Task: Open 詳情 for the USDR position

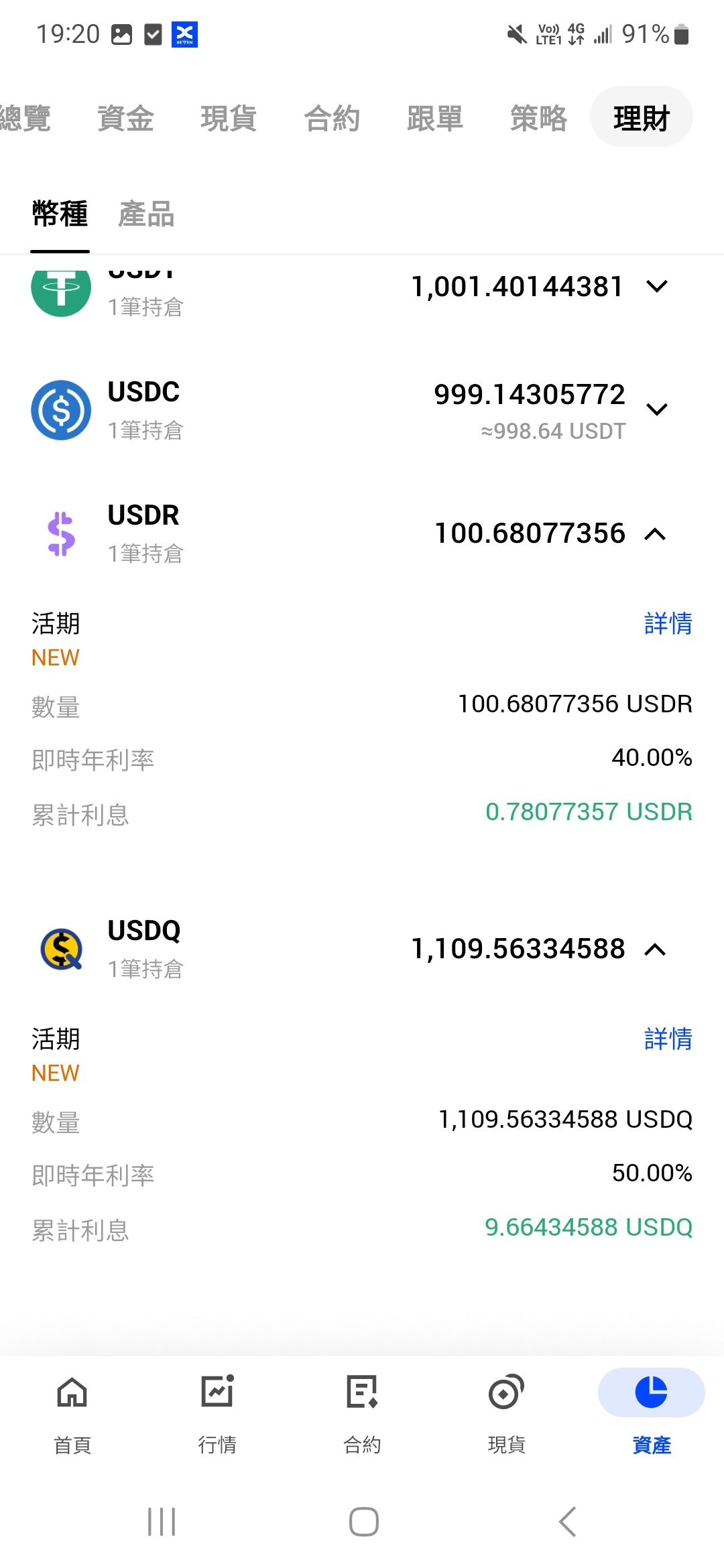Action: (x=668, y=624)
